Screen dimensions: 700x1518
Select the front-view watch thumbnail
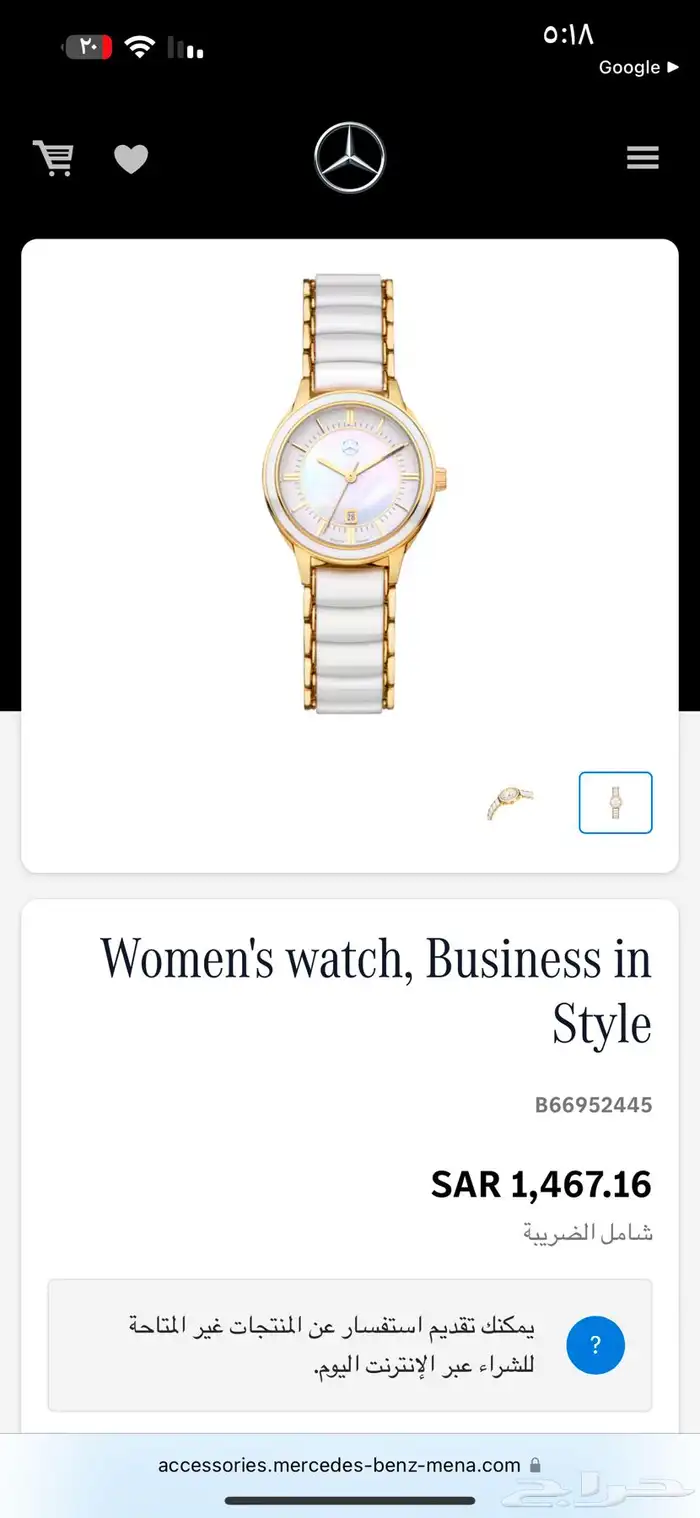(x=615, y=802)
